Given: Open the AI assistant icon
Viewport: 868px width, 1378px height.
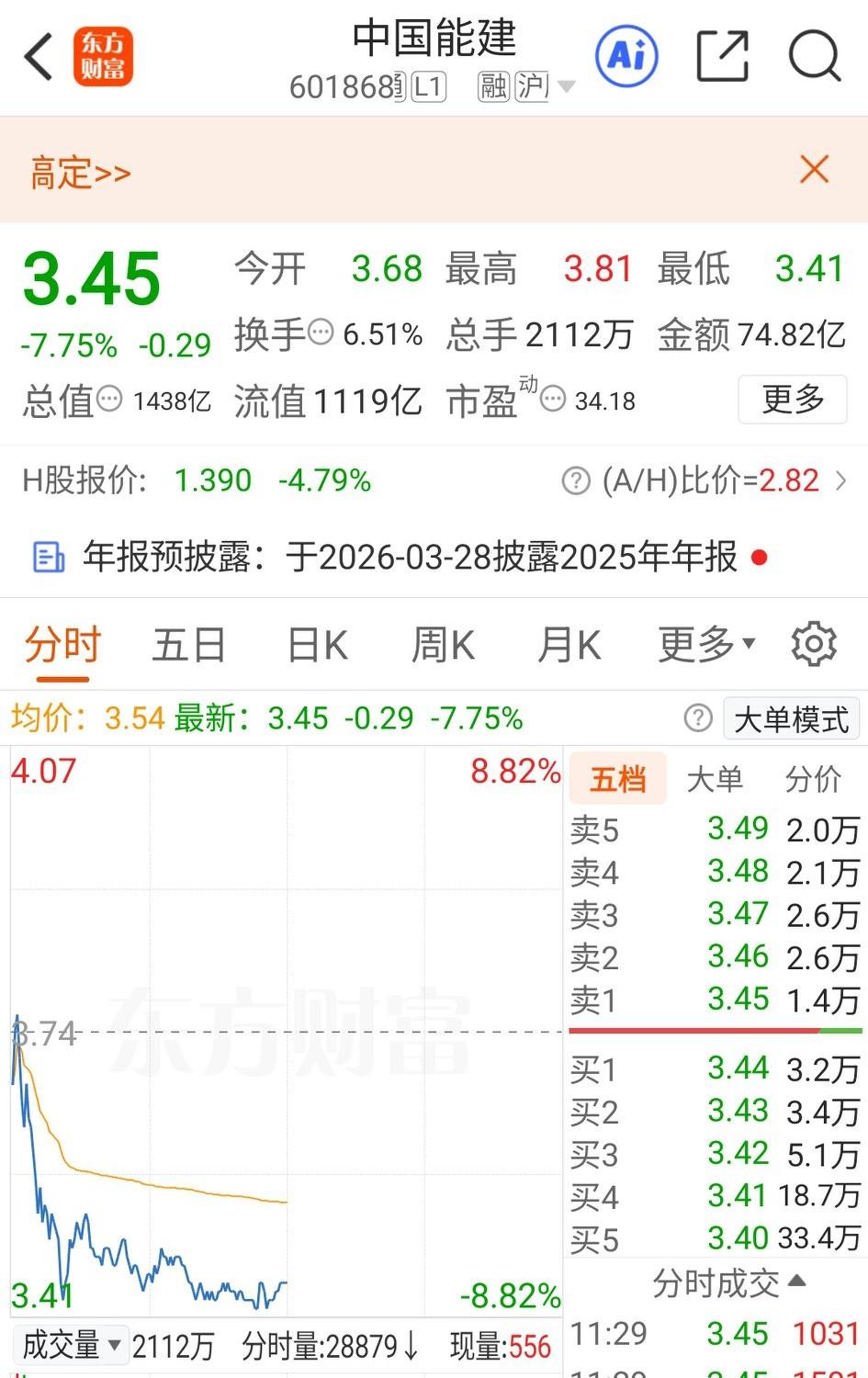Looking at the screenshot, I should tap(626, 55).
